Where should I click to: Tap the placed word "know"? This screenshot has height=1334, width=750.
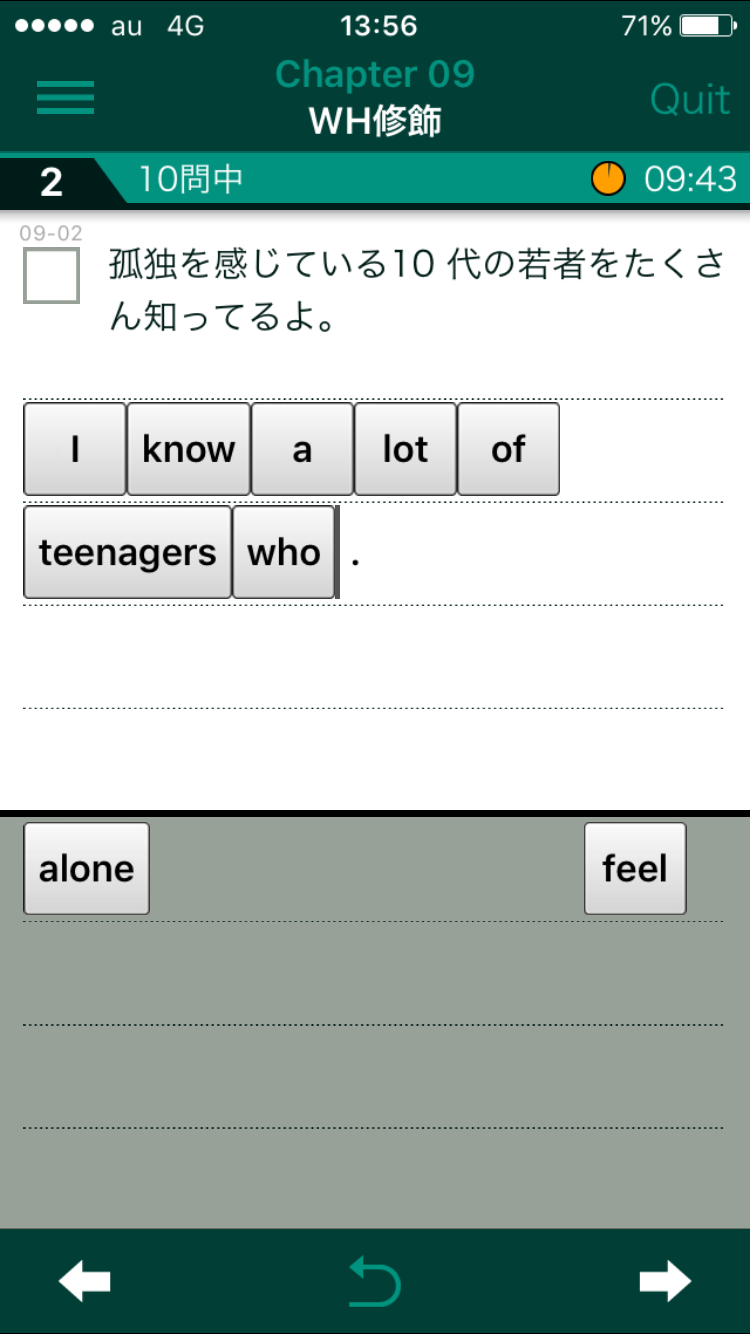point(188,449)
